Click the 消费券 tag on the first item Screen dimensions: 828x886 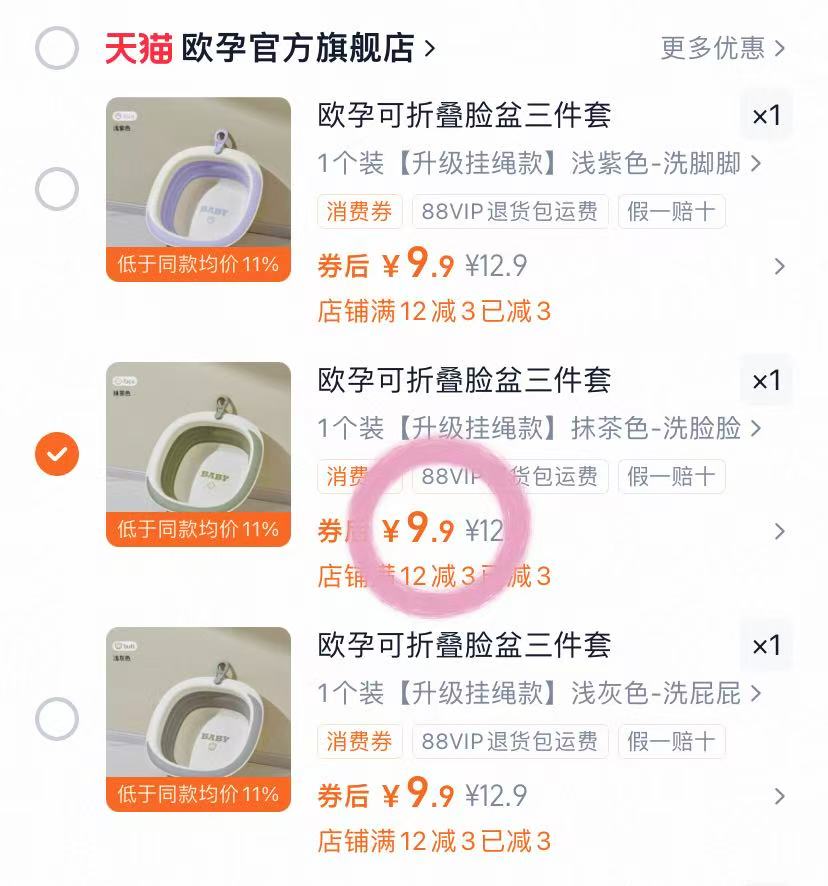[x=358, y=211]
